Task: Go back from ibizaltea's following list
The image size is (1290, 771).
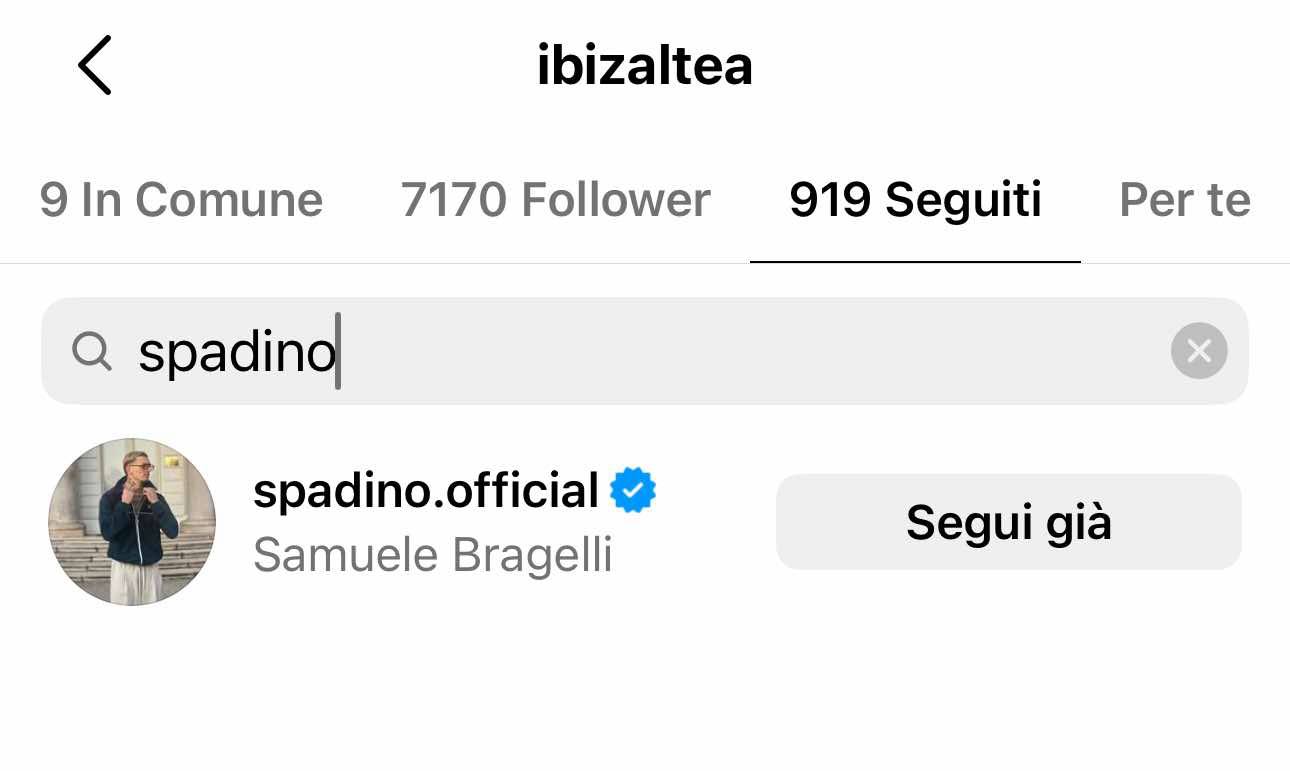Action: (95, 66)
